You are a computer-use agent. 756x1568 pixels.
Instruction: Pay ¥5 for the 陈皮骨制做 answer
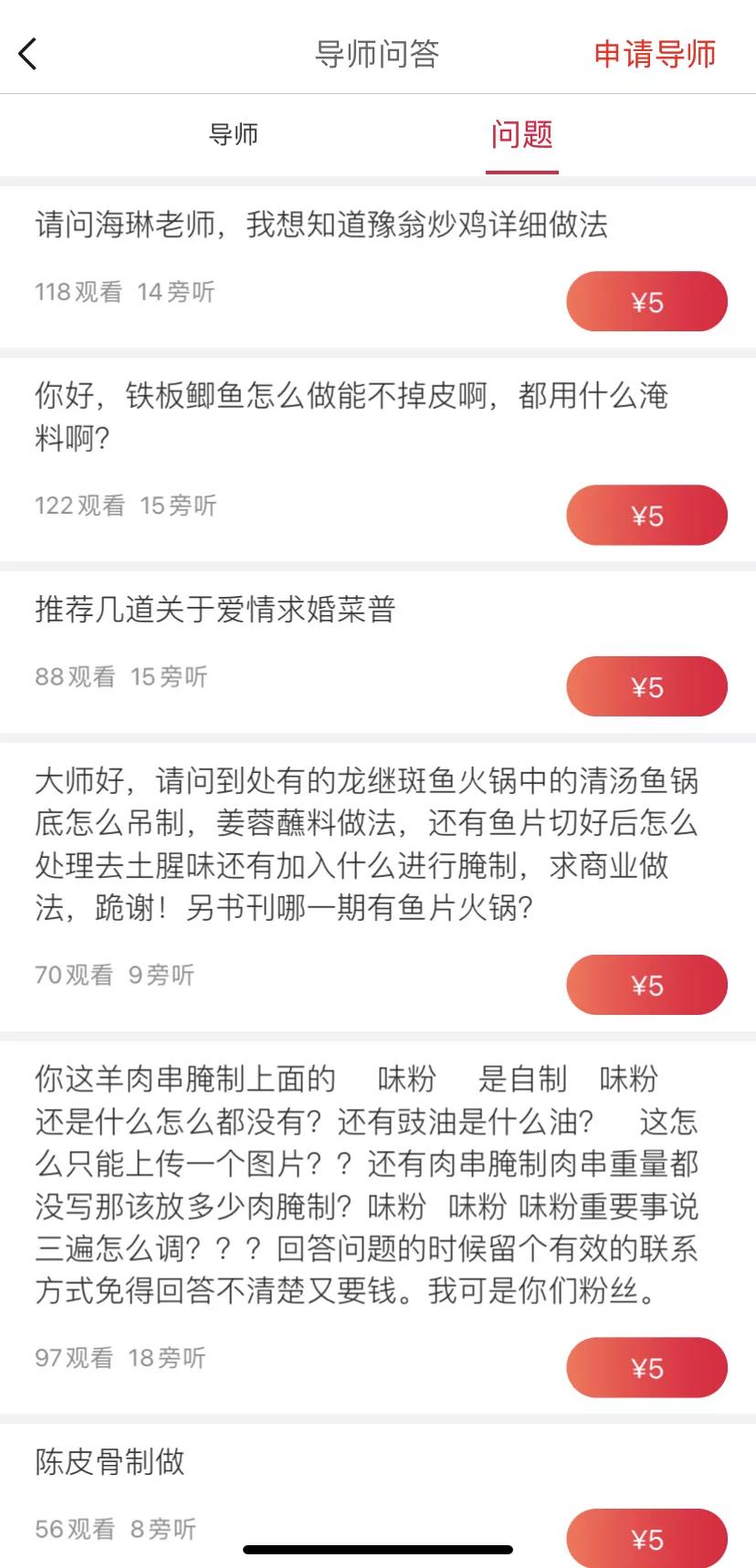[646, 1539]
